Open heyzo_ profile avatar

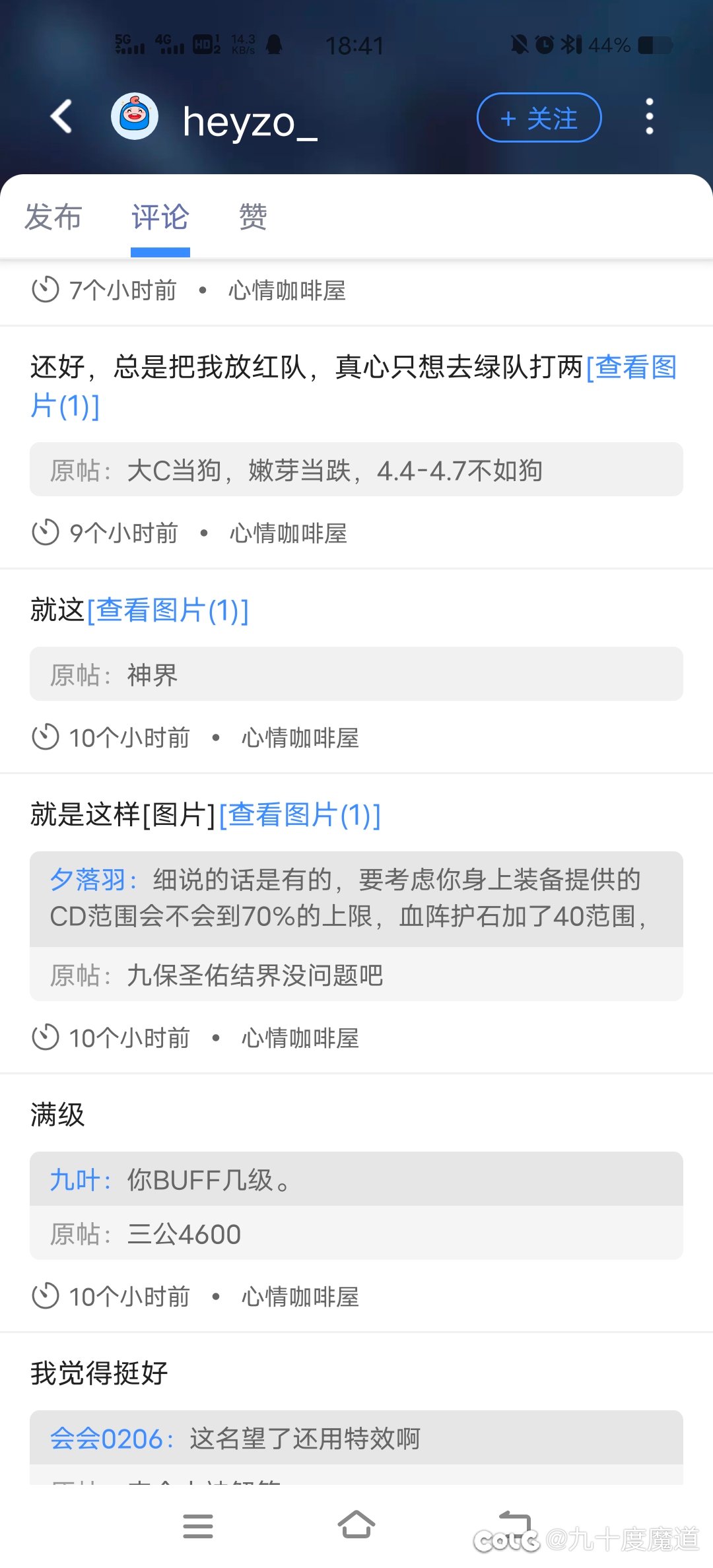point(135,117)
